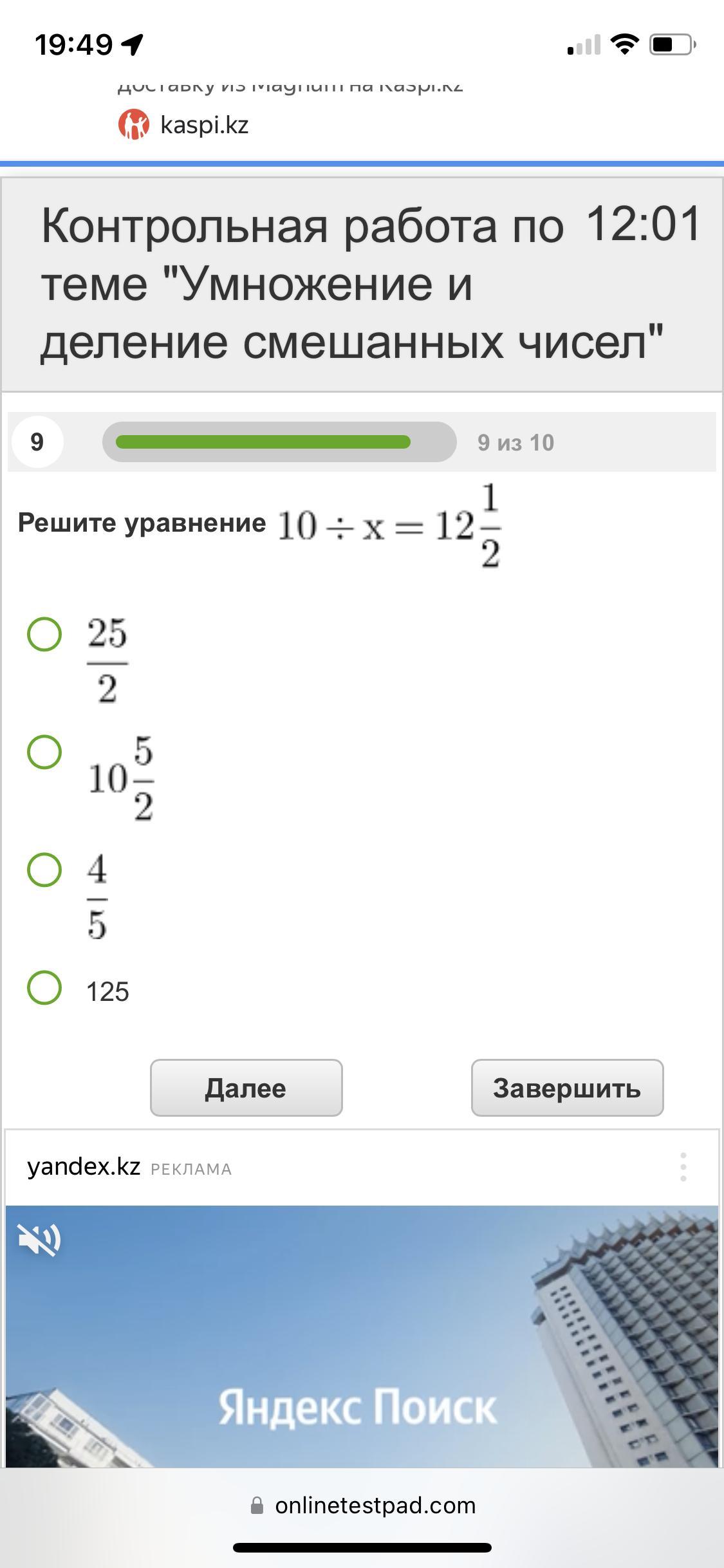Finish the test with Завершить
This screenshot has width=724, height=1568.
tap(566, 1088)
